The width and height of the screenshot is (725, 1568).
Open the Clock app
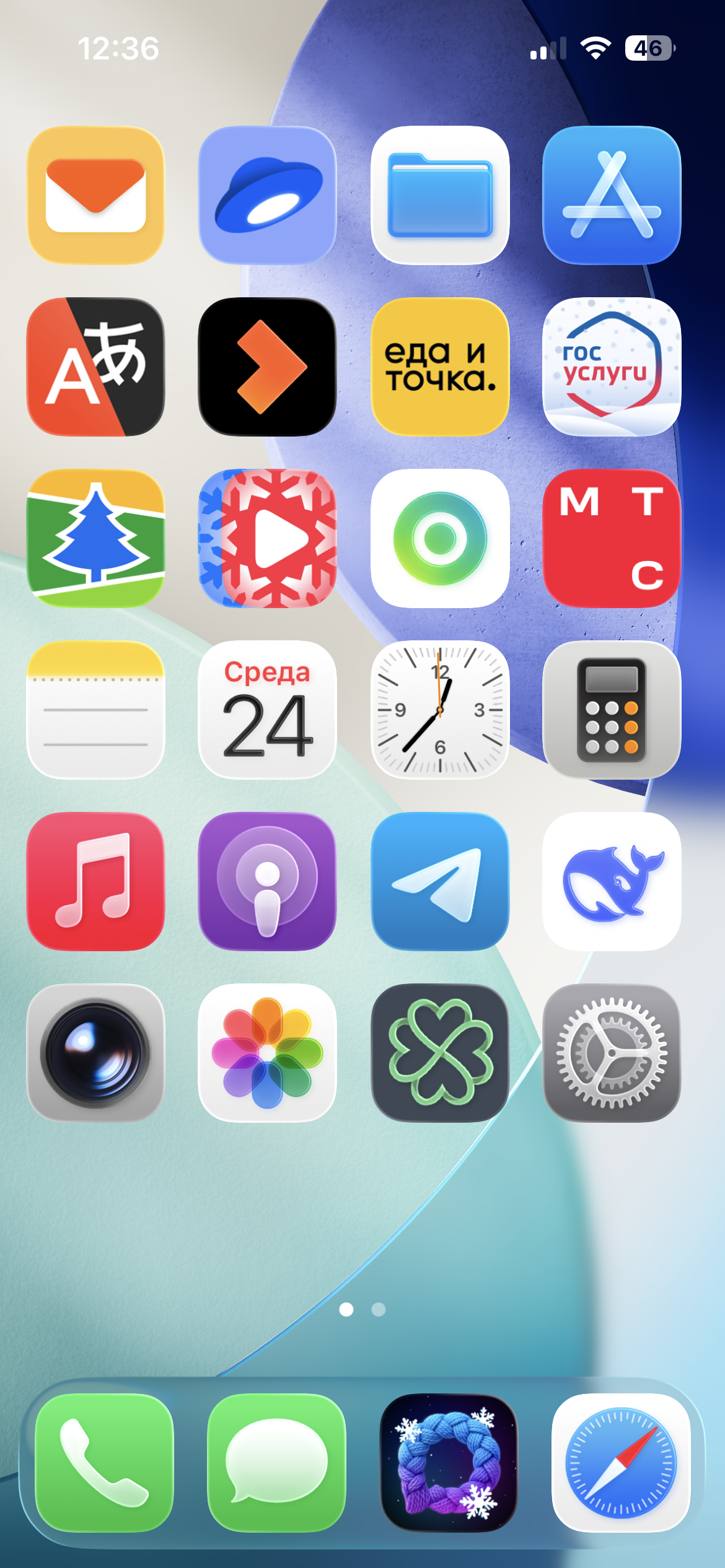tap(439, 710)
